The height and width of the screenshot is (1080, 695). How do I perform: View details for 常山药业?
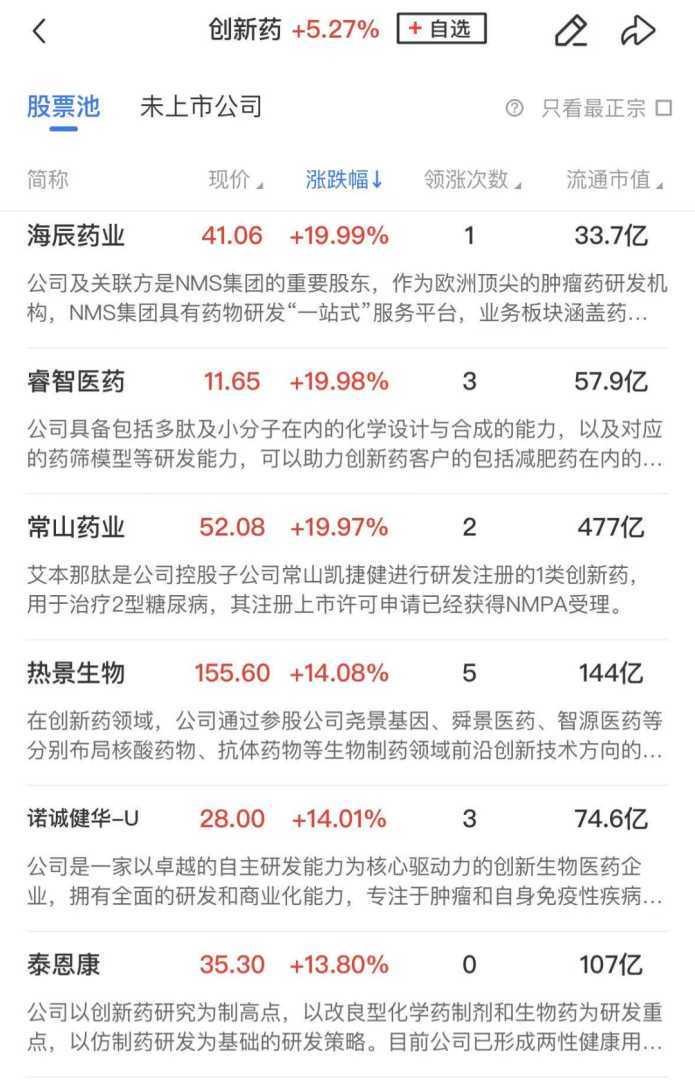(76, 527)
